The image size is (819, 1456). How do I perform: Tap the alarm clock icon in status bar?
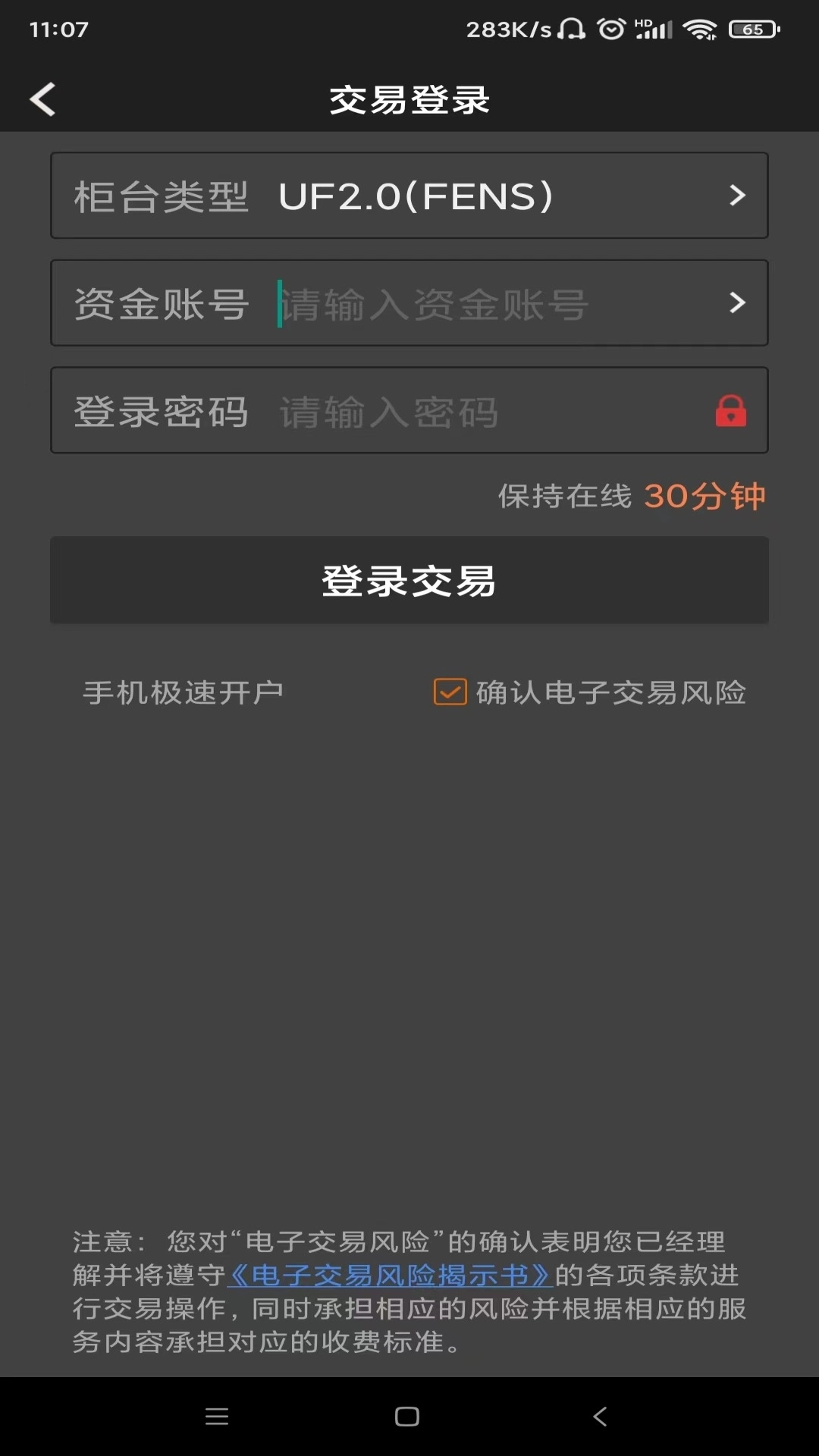pos(611,29)
